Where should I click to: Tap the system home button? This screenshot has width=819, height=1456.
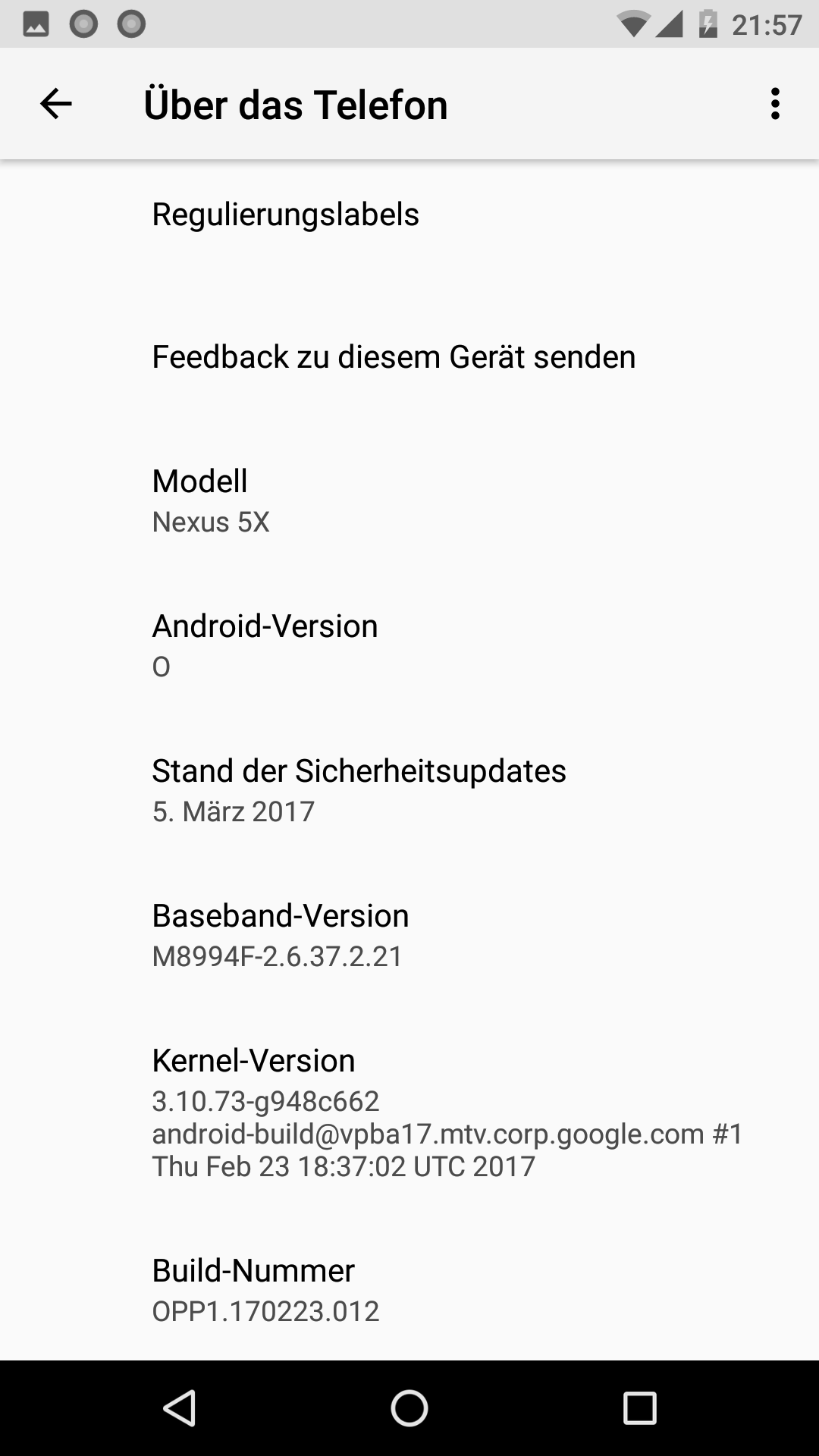409,1408
